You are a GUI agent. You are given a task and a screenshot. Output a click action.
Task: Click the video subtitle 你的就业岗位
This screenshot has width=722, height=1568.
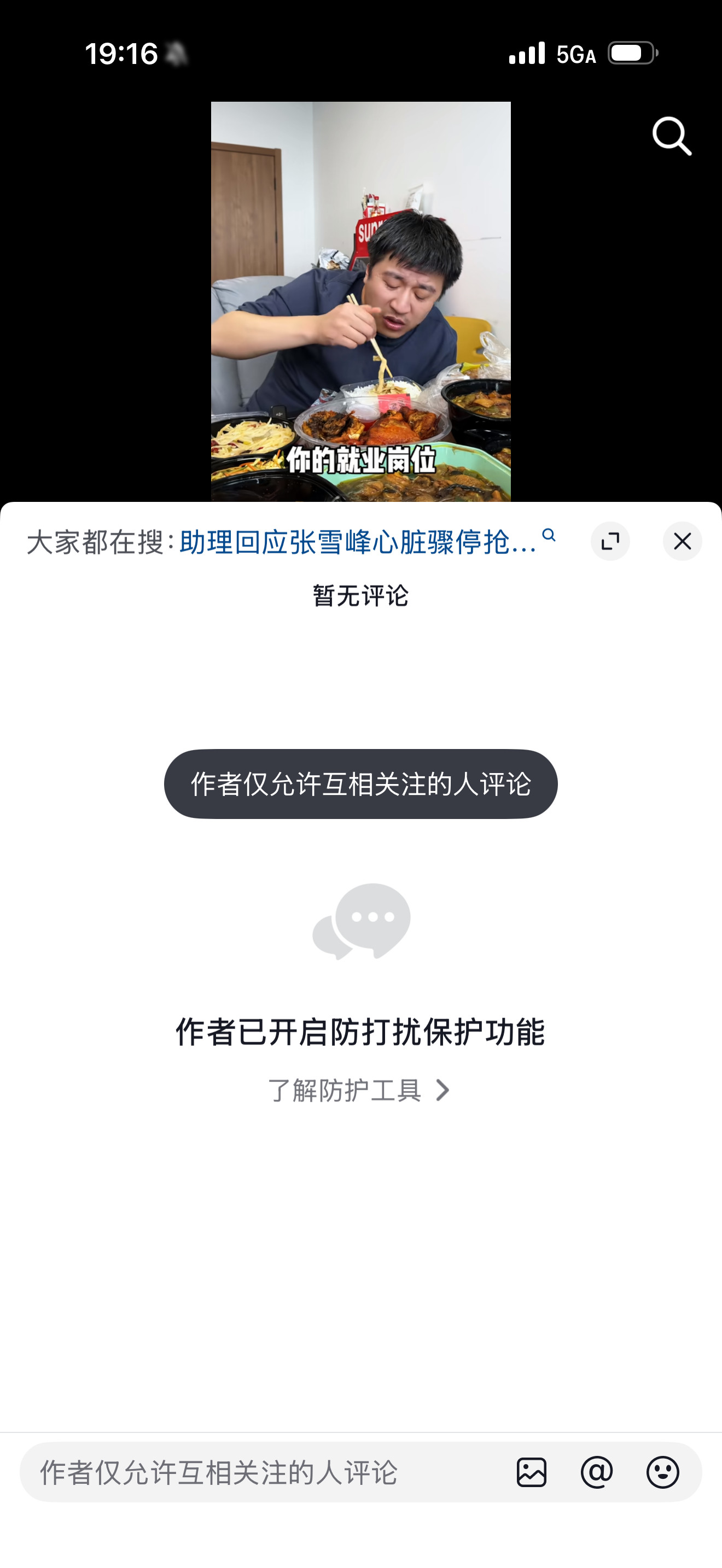point(361,461)
